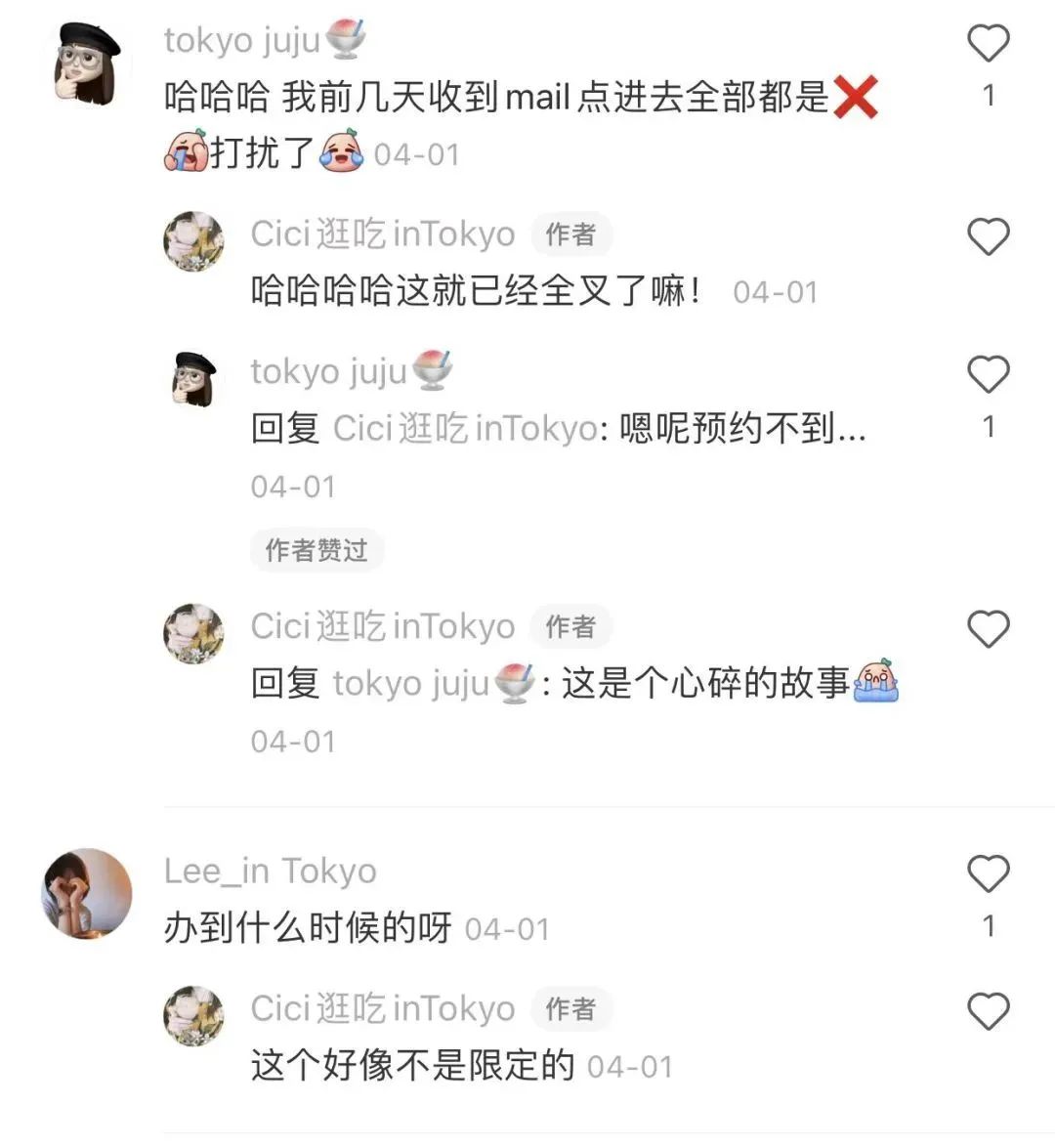This screenshot has width=1055, height=1148.
Task: Like the author's reply "哈哈哈哈这就已经全叉了嘛"
Action: tap(988, 237)
